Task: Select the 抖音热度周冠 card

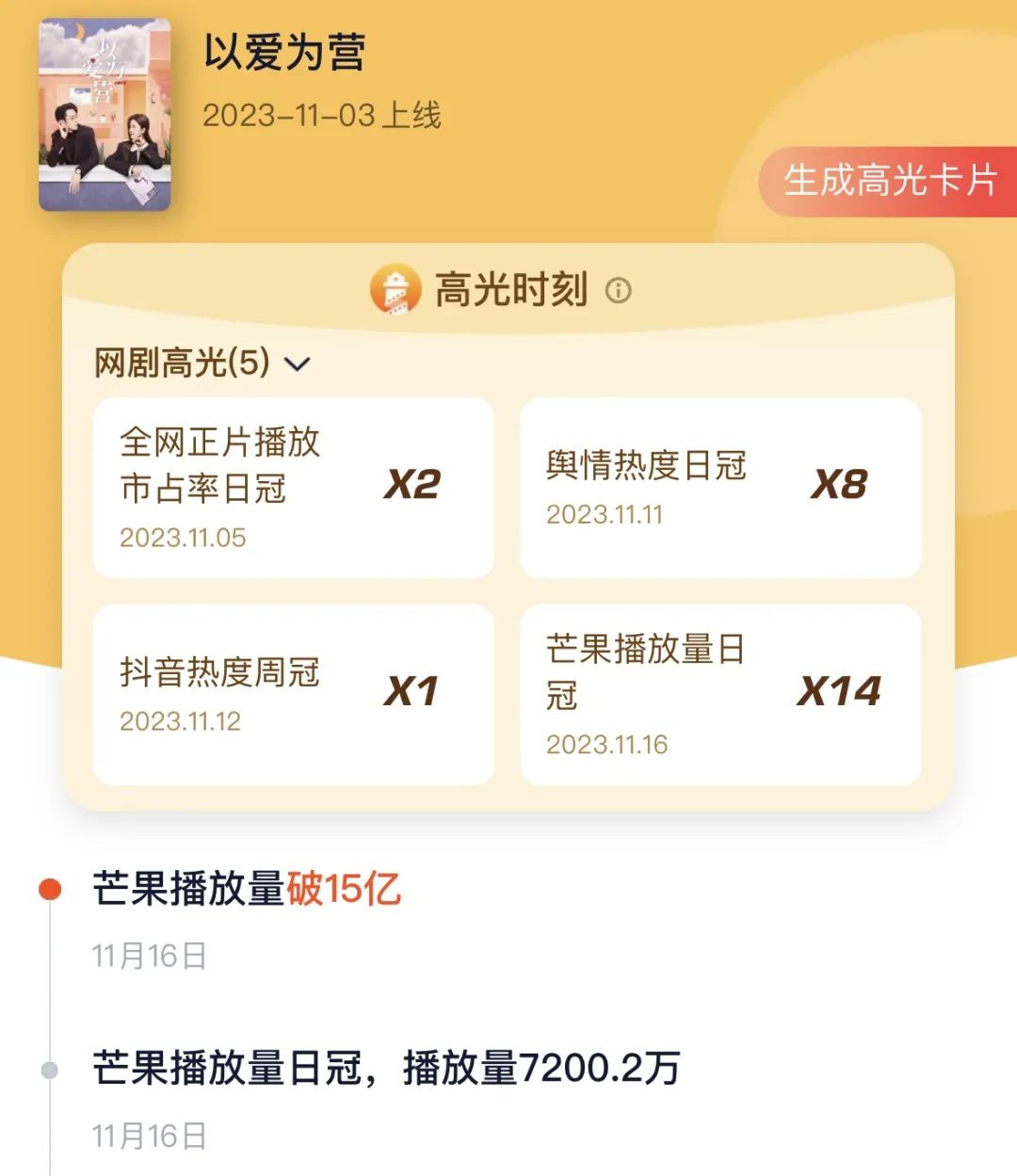Action: click(294, 695)
